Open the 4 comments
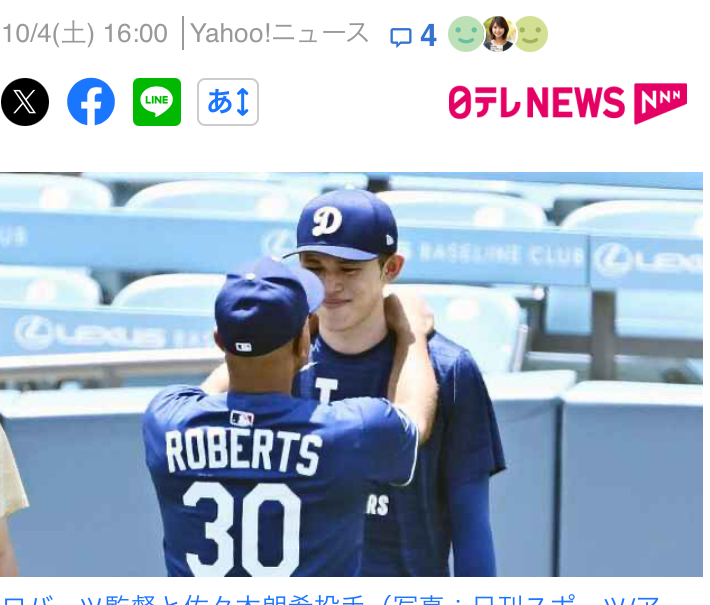This screenshot has height=605, width=710. (x=414, y=36)
